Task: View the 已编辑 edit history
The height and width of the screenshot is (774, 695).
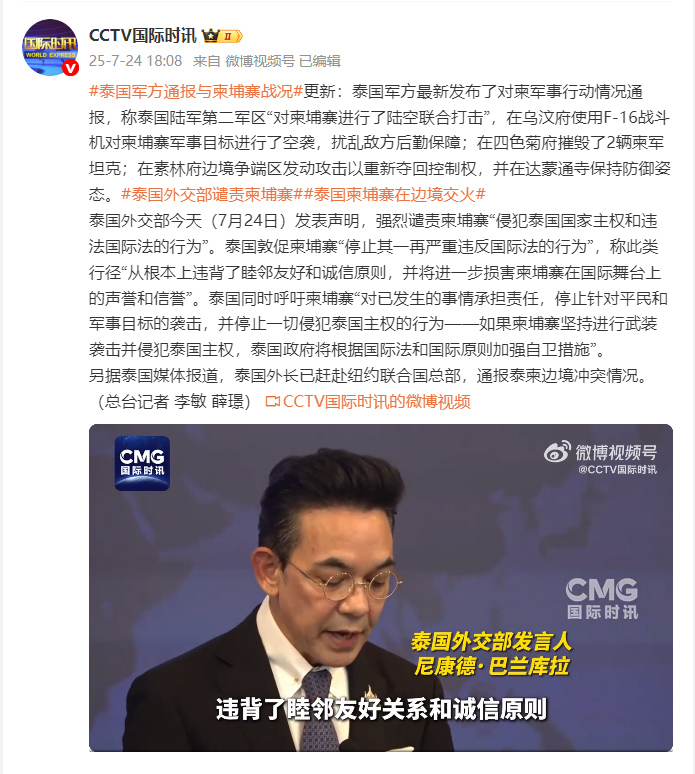Action: point(320,60)
